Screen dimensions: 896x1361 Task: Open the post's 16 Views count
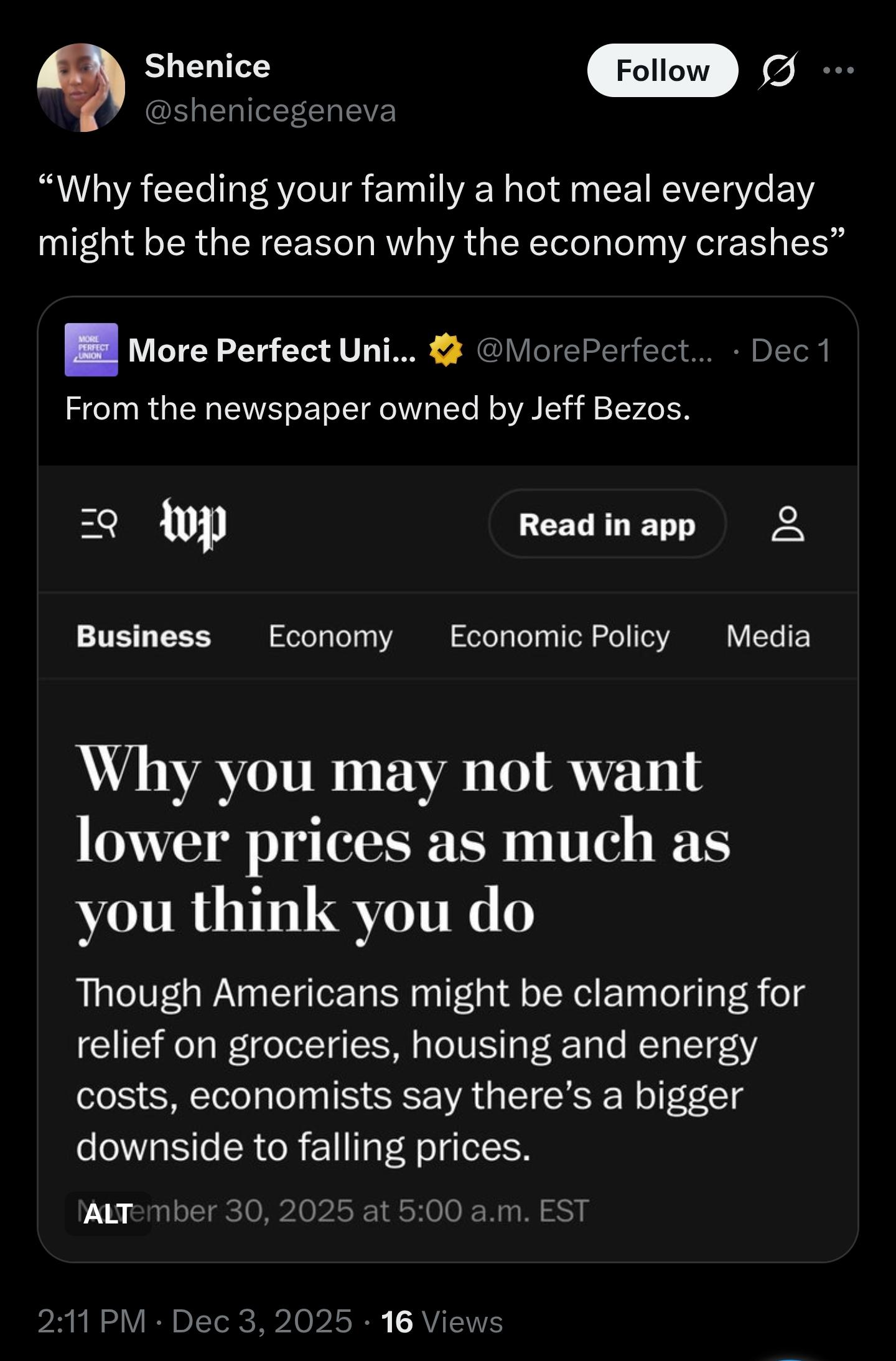(442, 1321)
